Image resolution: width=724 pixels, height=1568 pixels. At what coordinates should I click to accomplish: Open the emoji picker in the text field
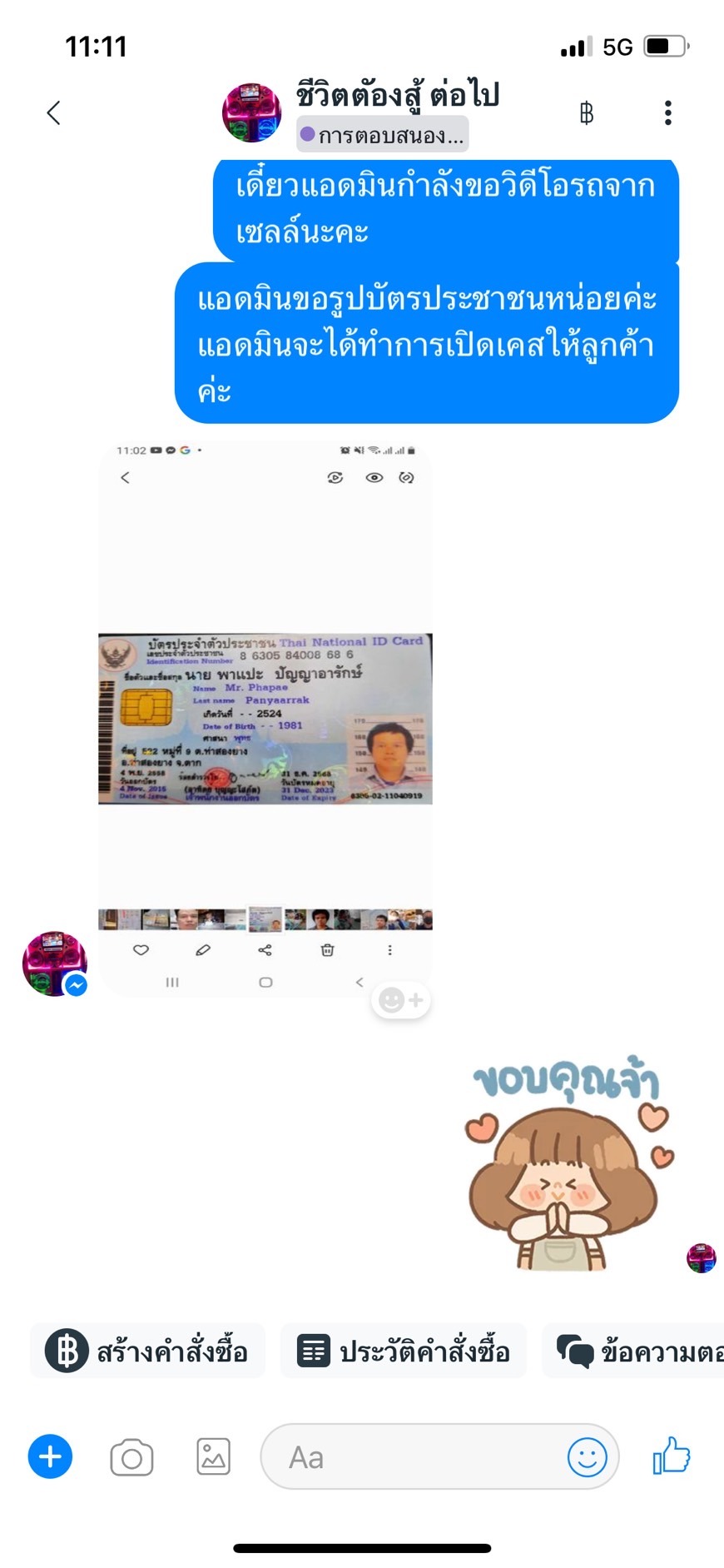point(587,1456)
